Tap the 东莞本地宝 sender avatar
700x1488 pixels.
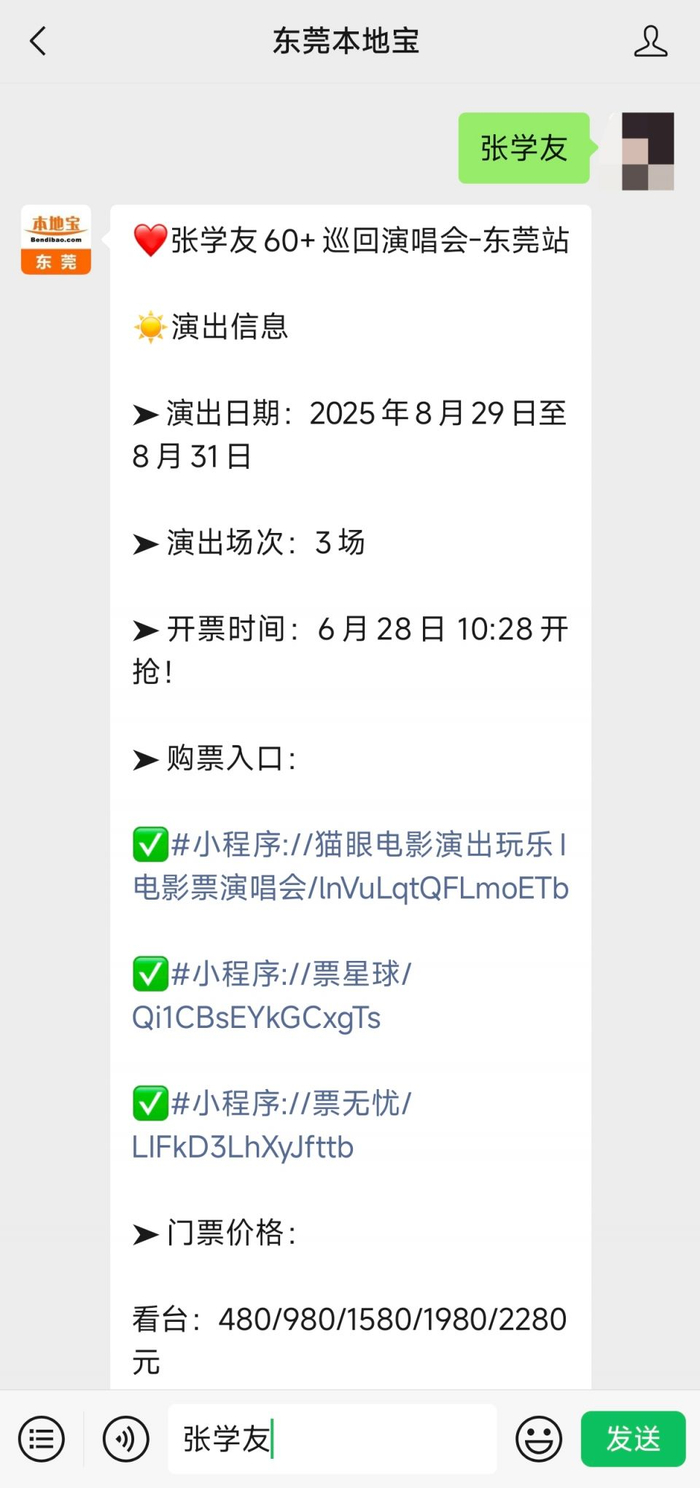56,240
